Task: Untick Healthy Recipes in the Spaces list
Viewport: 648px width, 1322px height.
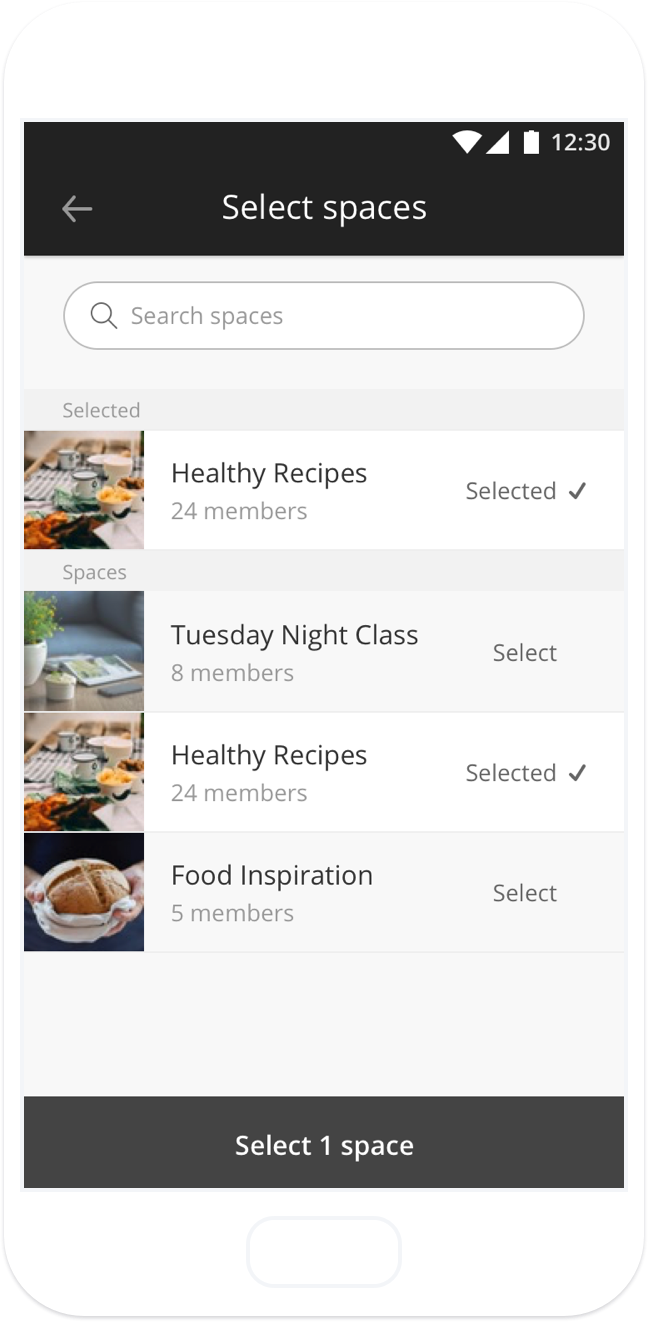Action: (526, 773)
